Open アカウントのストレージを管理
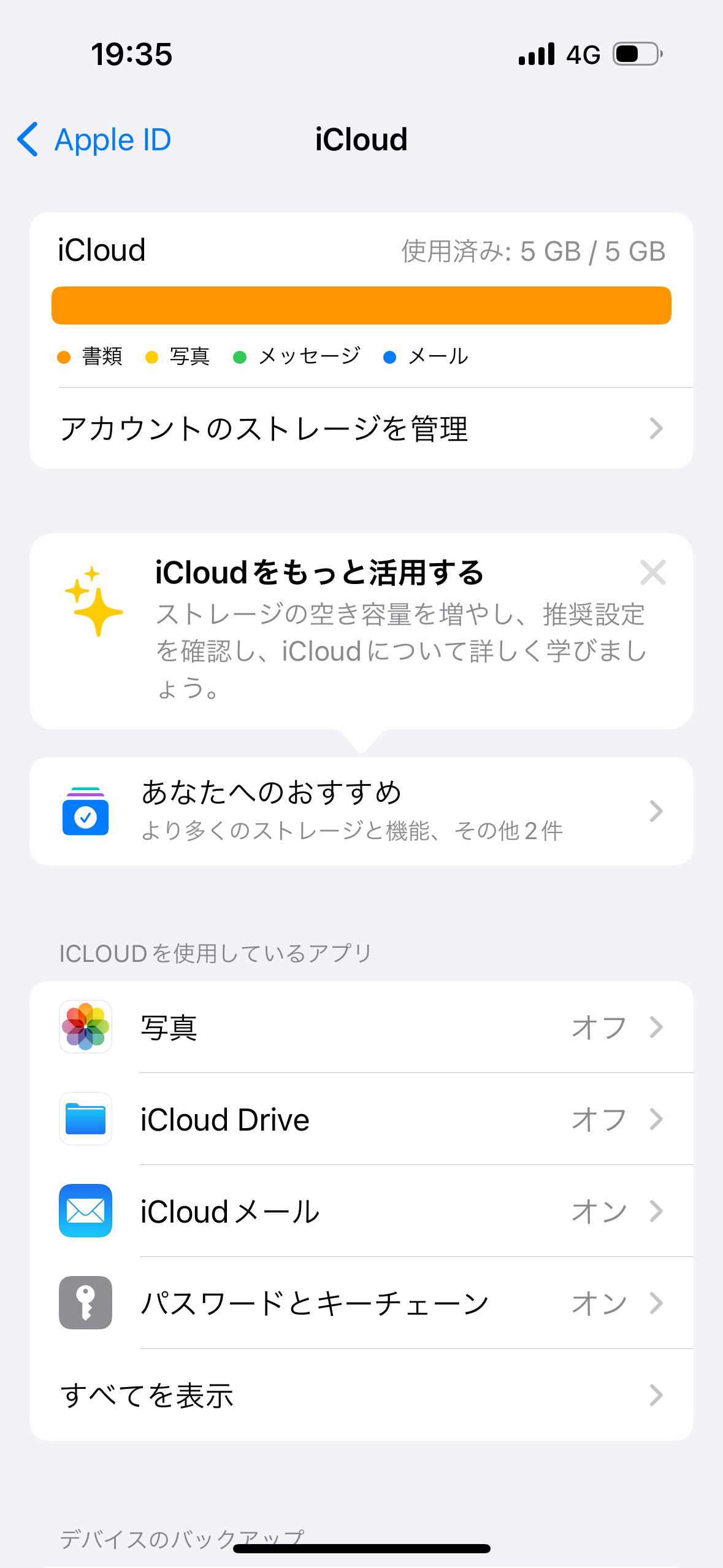Image resolution: width=723 pixels, height=1568 pixels. (x=361, y=428)
